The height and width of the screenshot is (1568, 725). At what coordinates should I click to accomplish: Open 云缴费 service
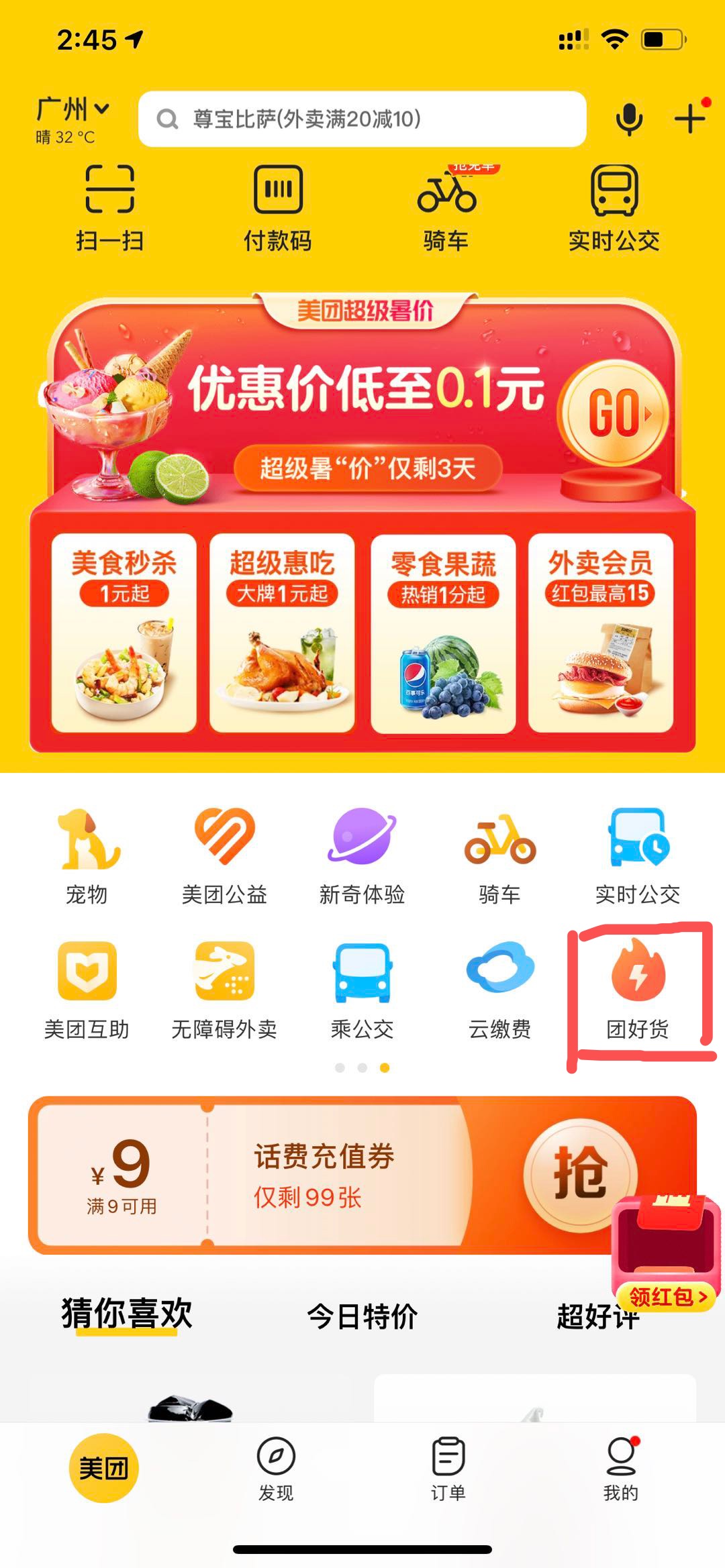(500, 990)
